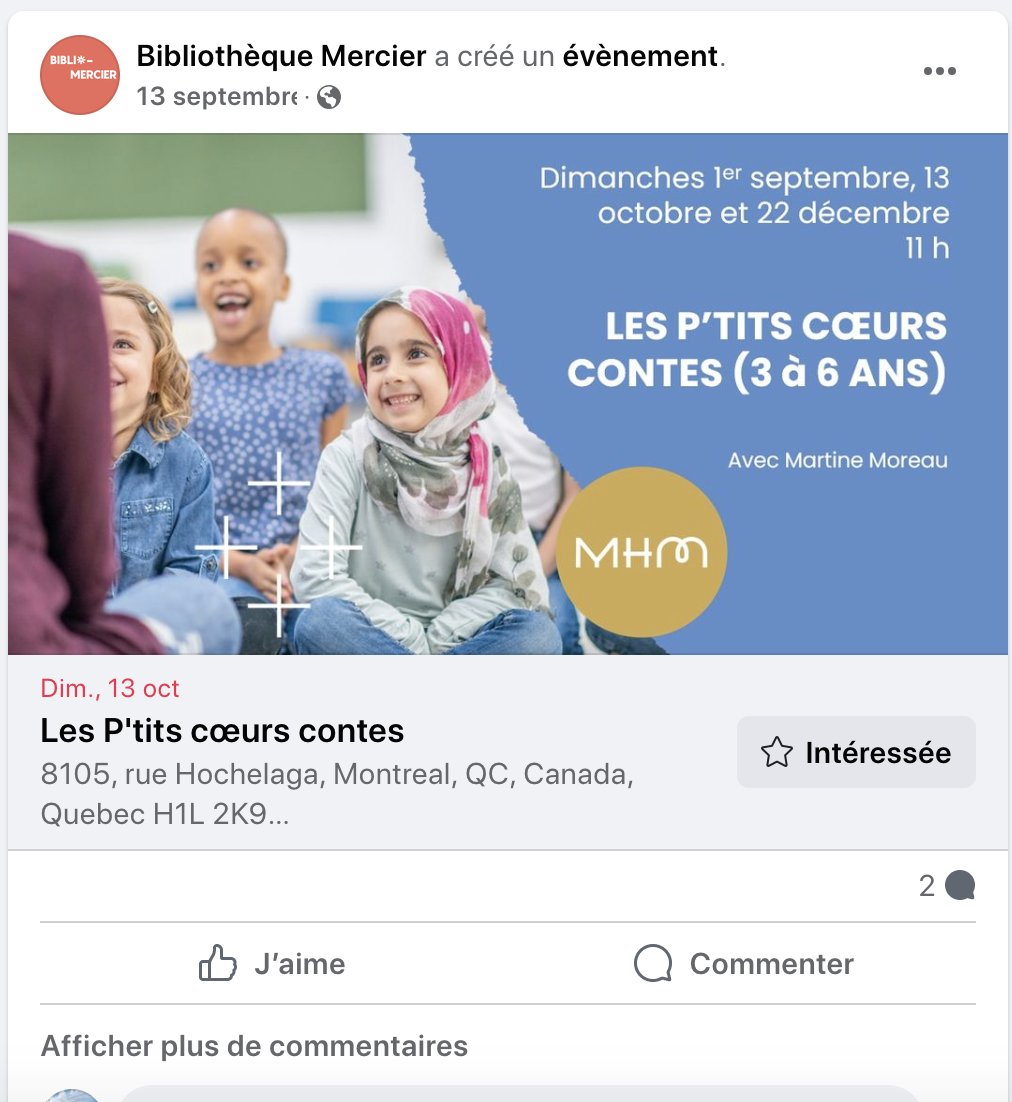
Task: Open the évènement link in the post header
Action: point(640,56)
